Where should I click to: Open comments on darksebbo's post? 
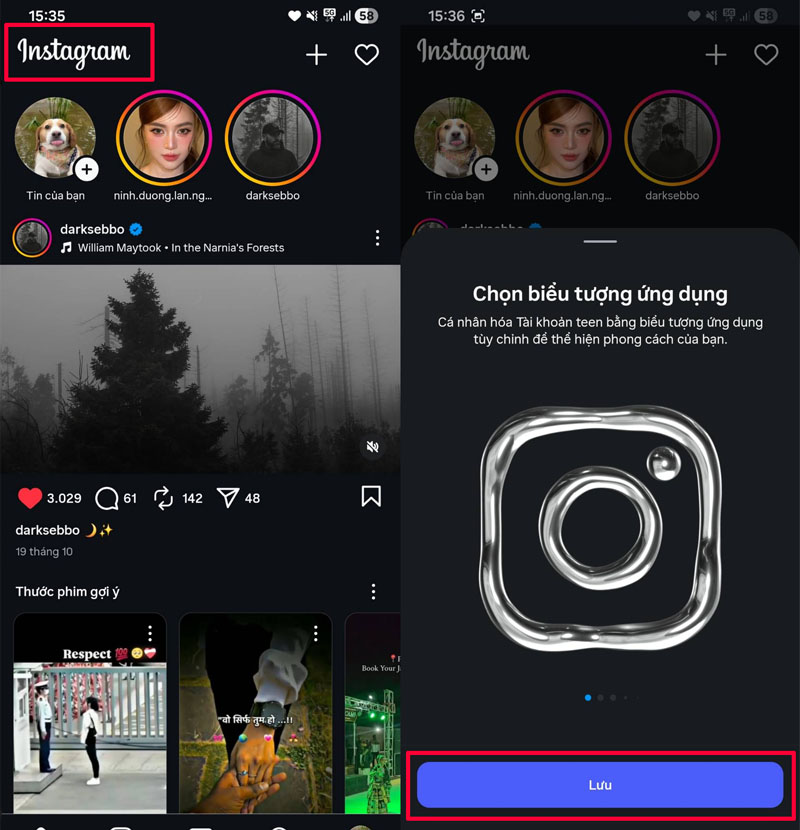(x=107, y=497)
